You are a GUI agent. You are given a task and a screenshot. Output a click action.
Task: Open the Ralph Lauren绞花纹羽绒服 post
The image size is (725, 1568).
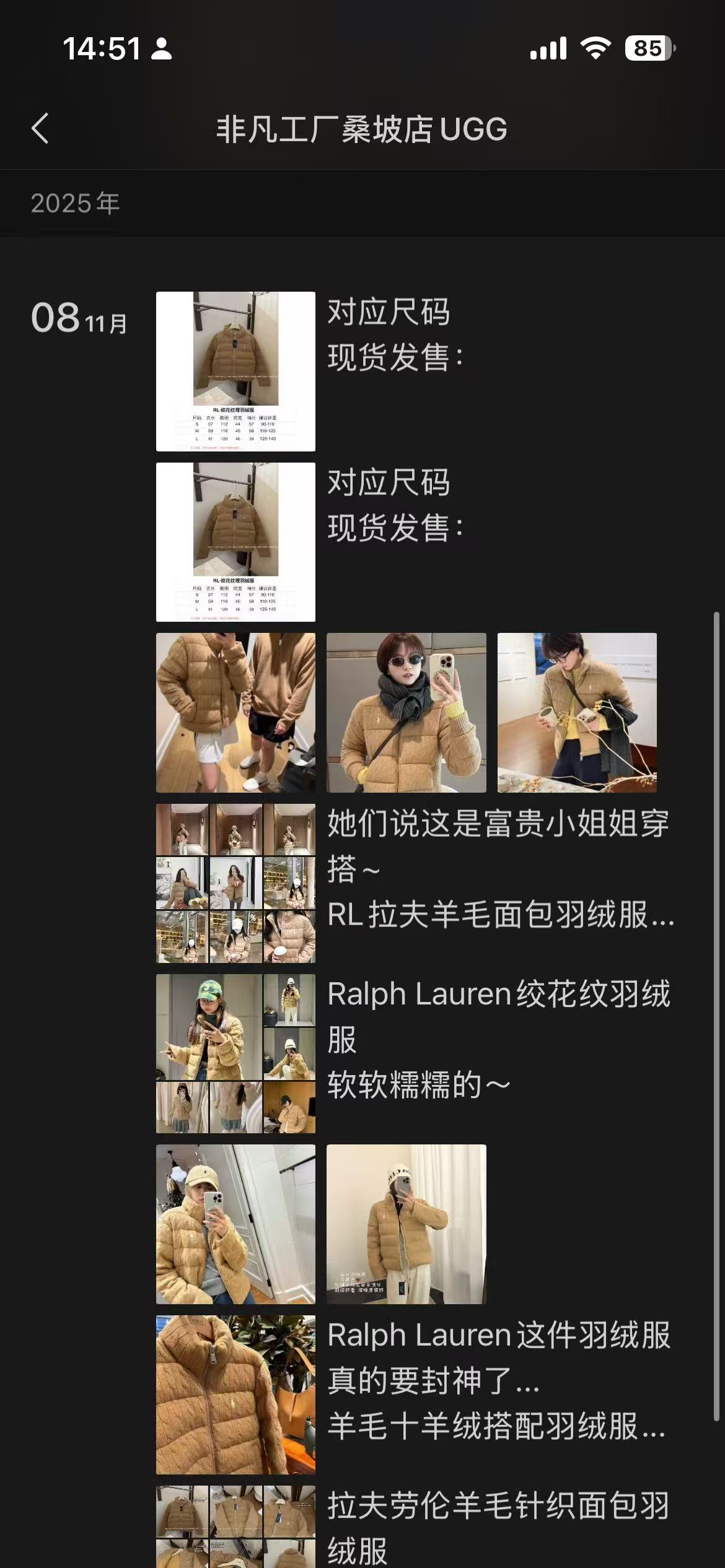click(x=499, y=1039)
